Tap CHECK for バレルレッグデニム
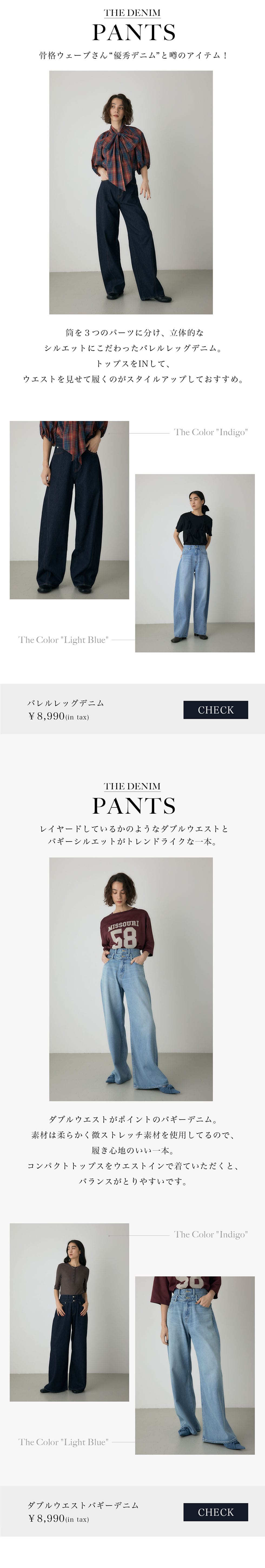 pyautogui.click(x=215, y=710)
